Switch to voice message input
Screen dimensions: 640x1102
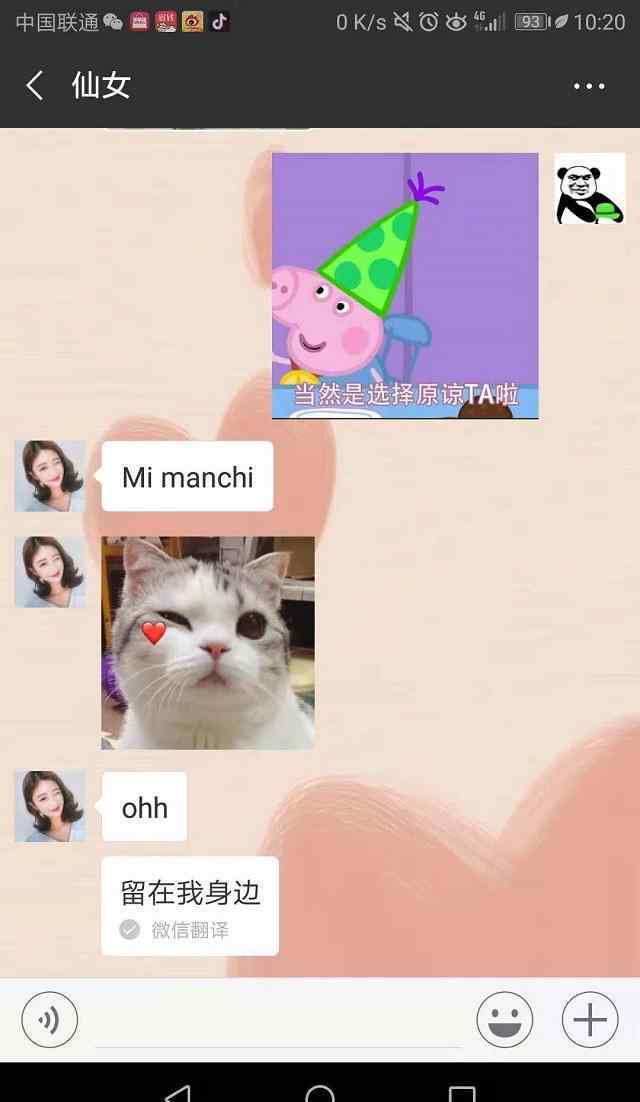point(50,1019)
